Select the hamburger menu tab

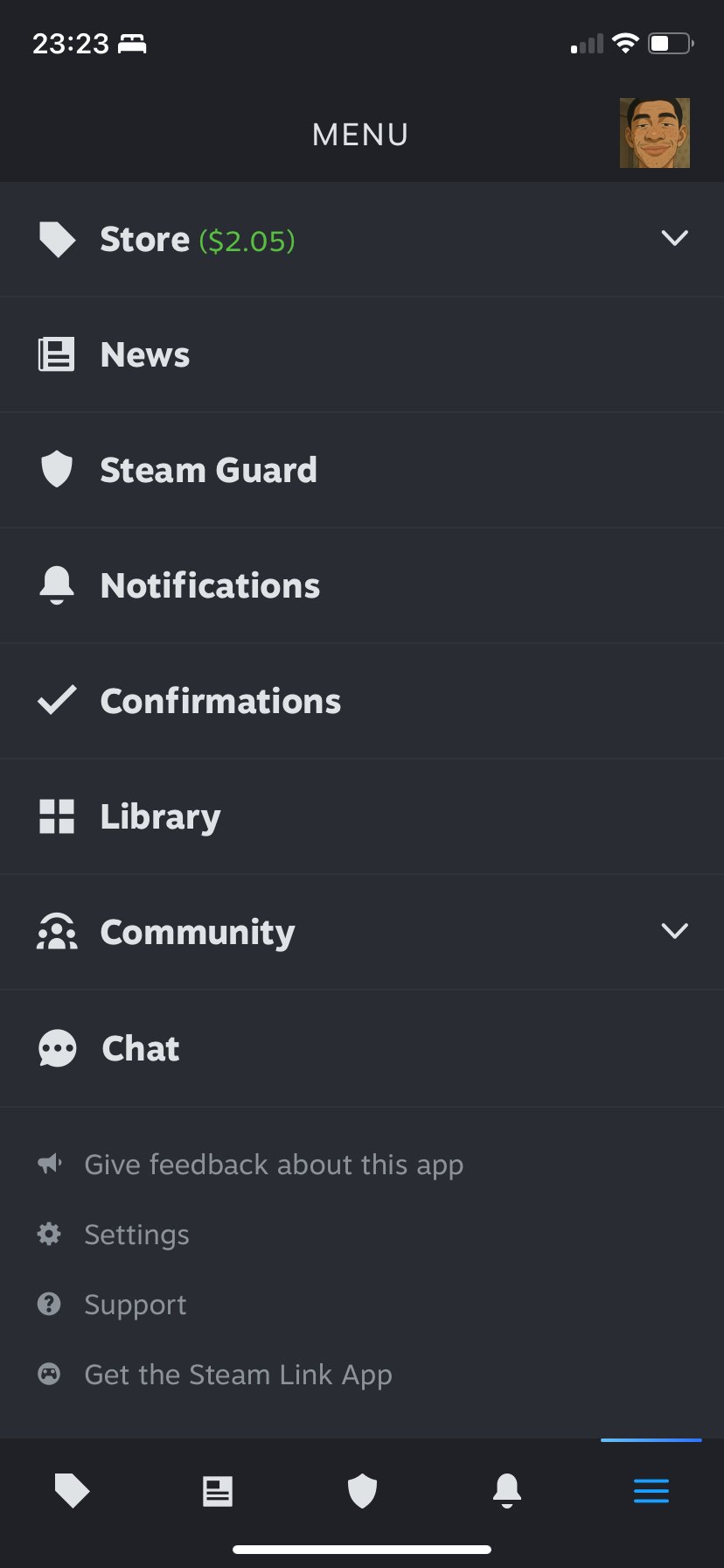click(651, 1490)
